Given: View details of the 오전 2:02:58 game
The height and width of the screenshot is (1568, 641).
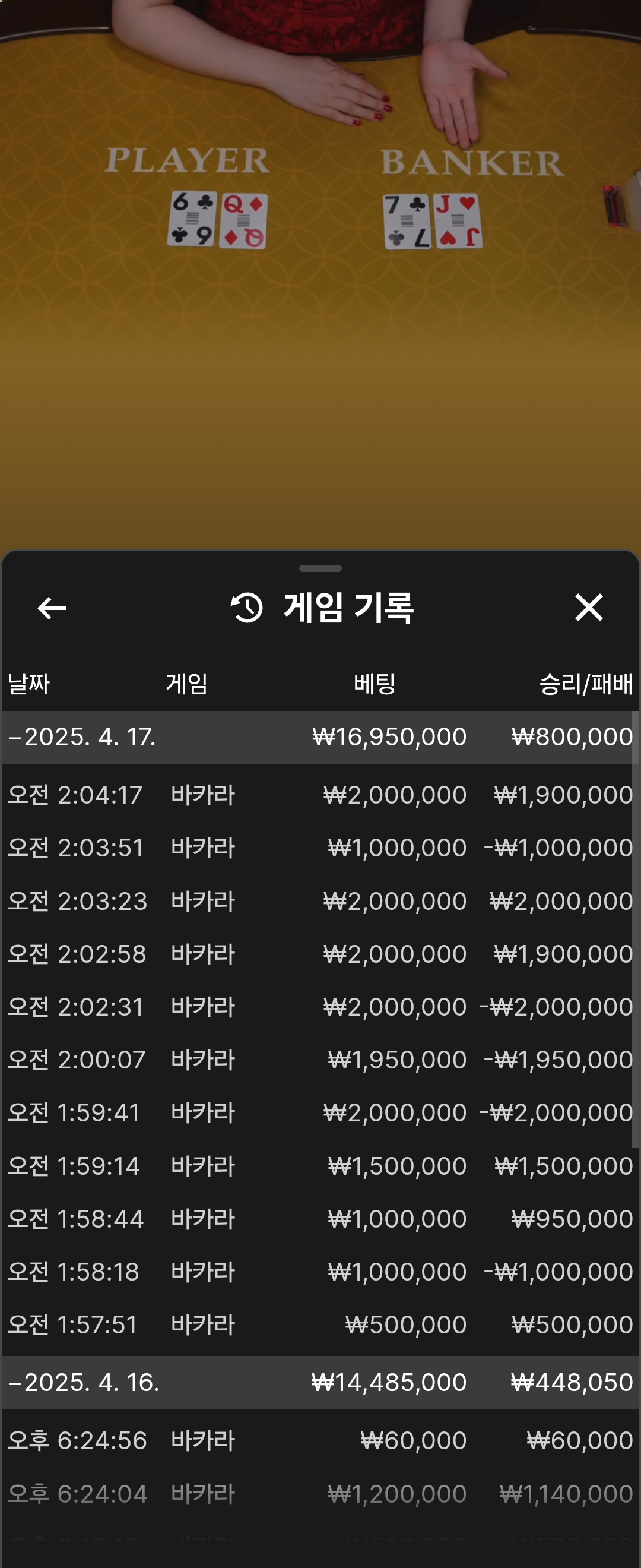Looking at the screenshot, I should click(x=320, y=954).
